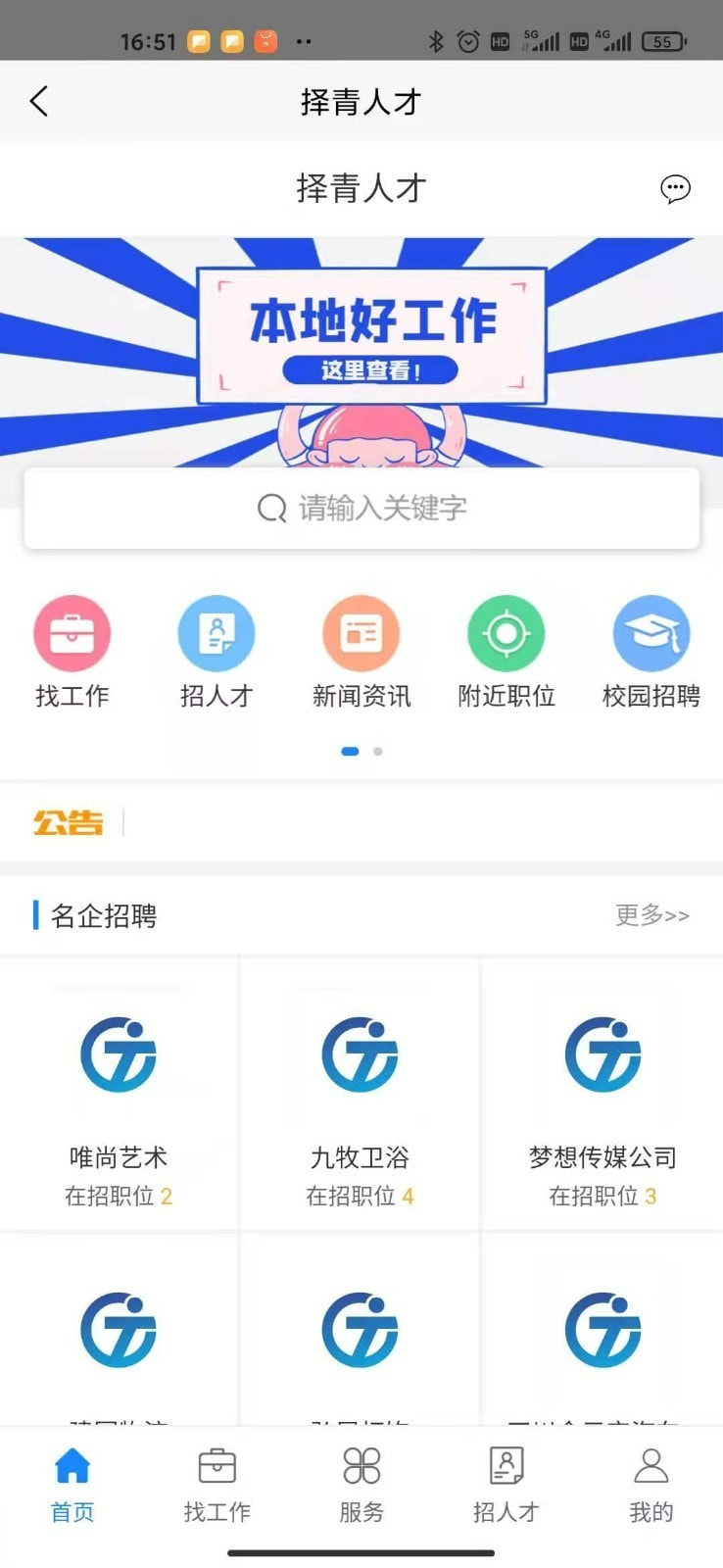Open the 找工作 job search icon
Screen dimensions: 723x1568
72,632
